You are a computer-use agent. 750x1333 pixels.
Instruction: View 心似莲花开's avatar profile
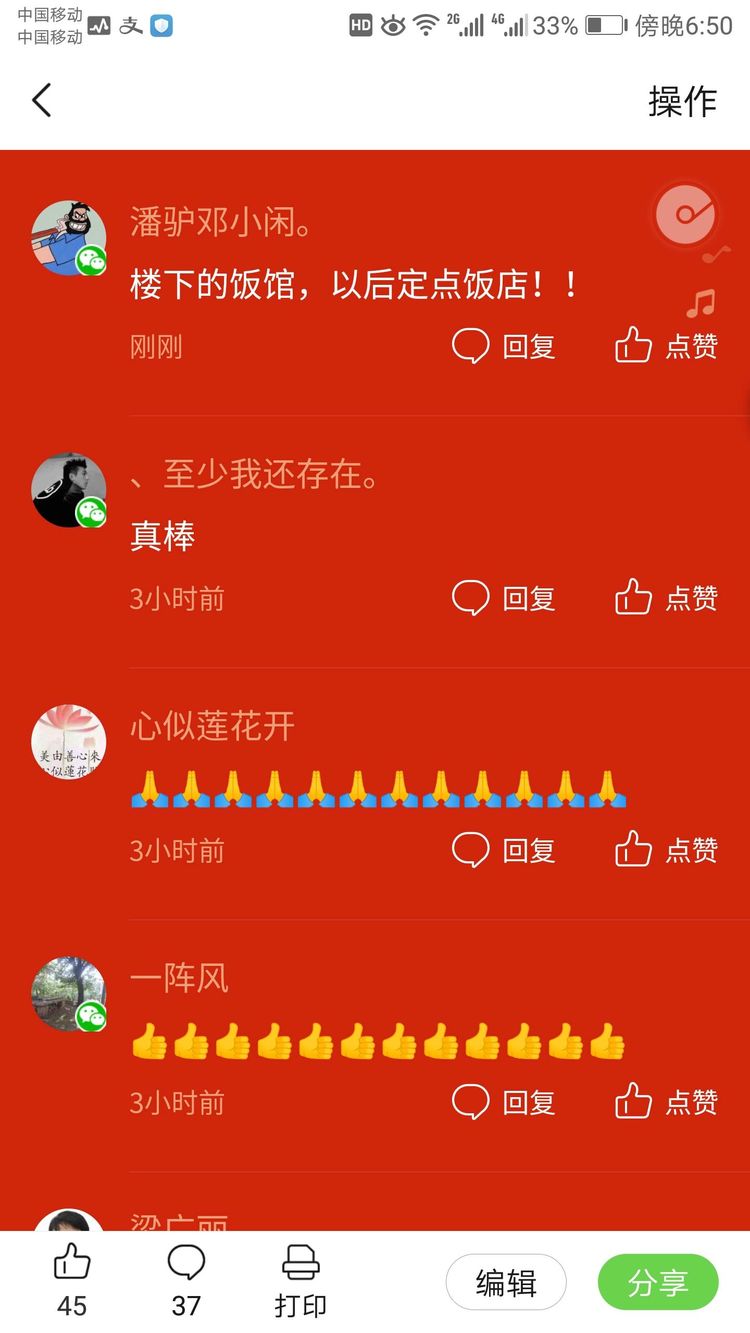click(68, 742)
